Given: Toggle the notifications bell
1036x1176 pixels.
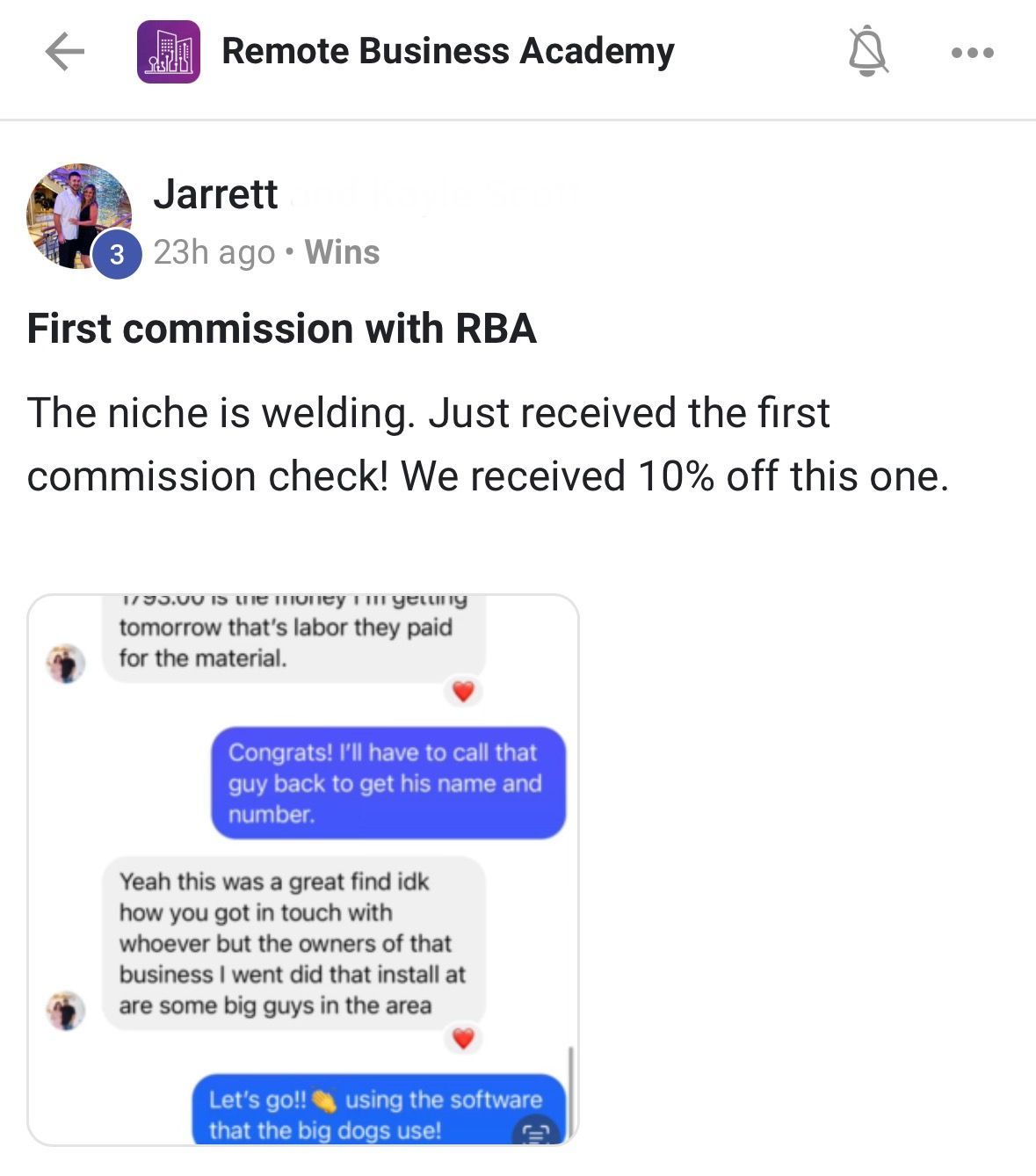Looking at the screenshot, I should click(867, 52).
